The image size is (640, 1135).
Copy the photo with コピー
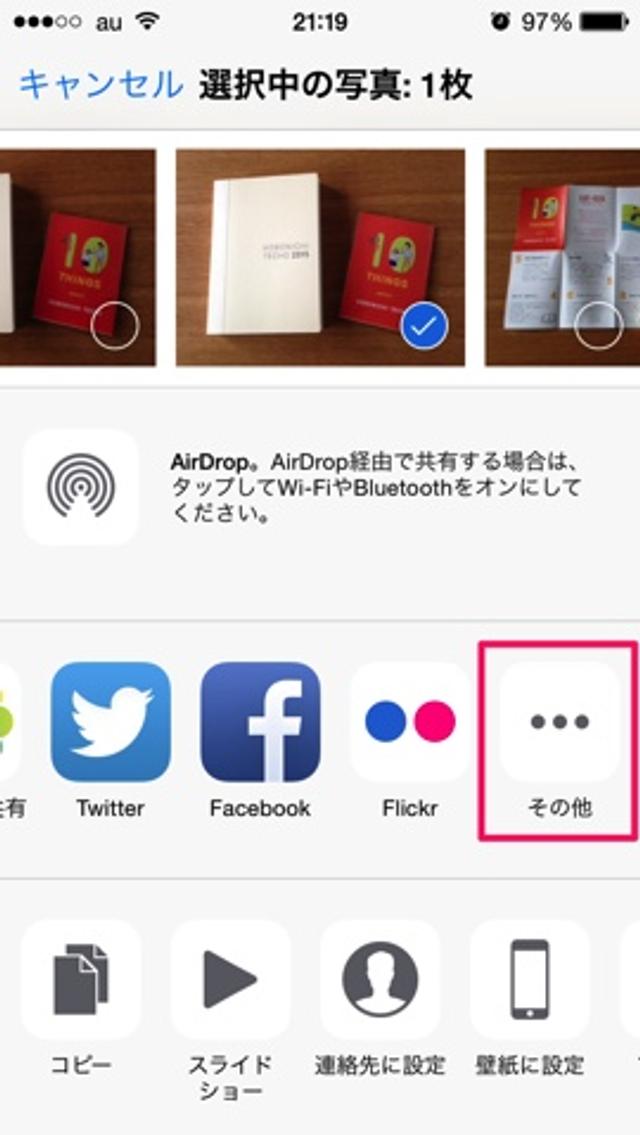(x=81, y=980)
